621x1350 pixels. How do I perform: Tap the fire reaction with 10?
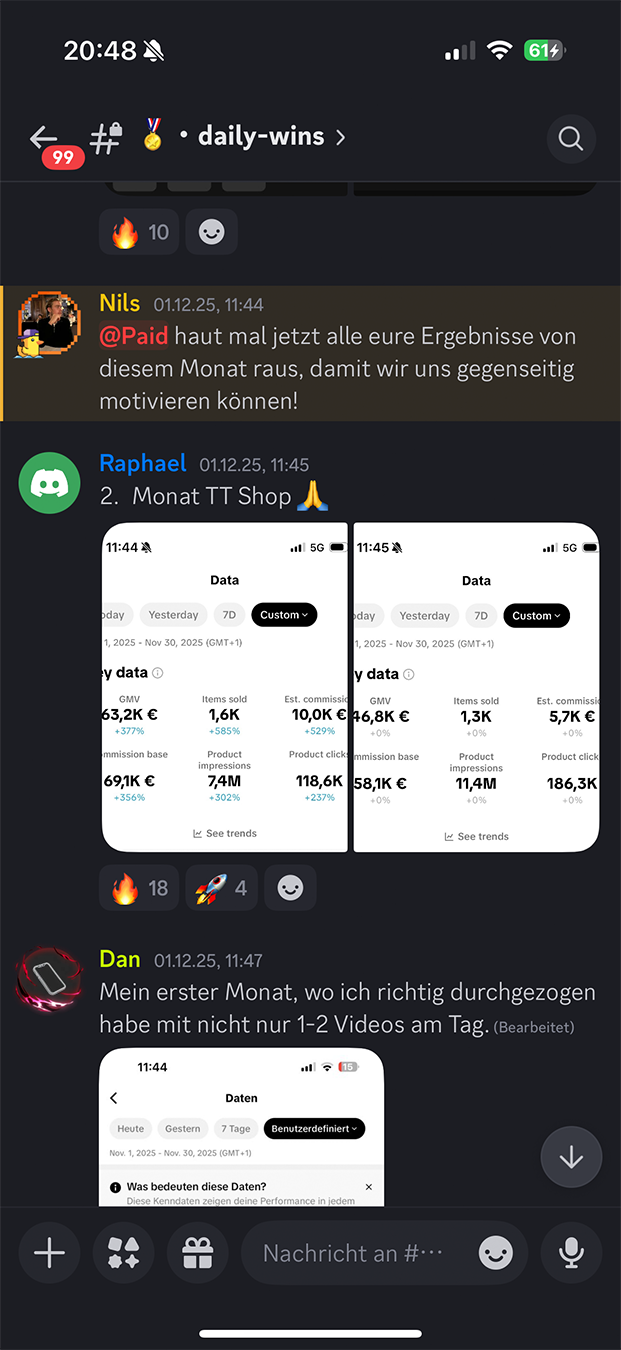(x=140, y=232)
